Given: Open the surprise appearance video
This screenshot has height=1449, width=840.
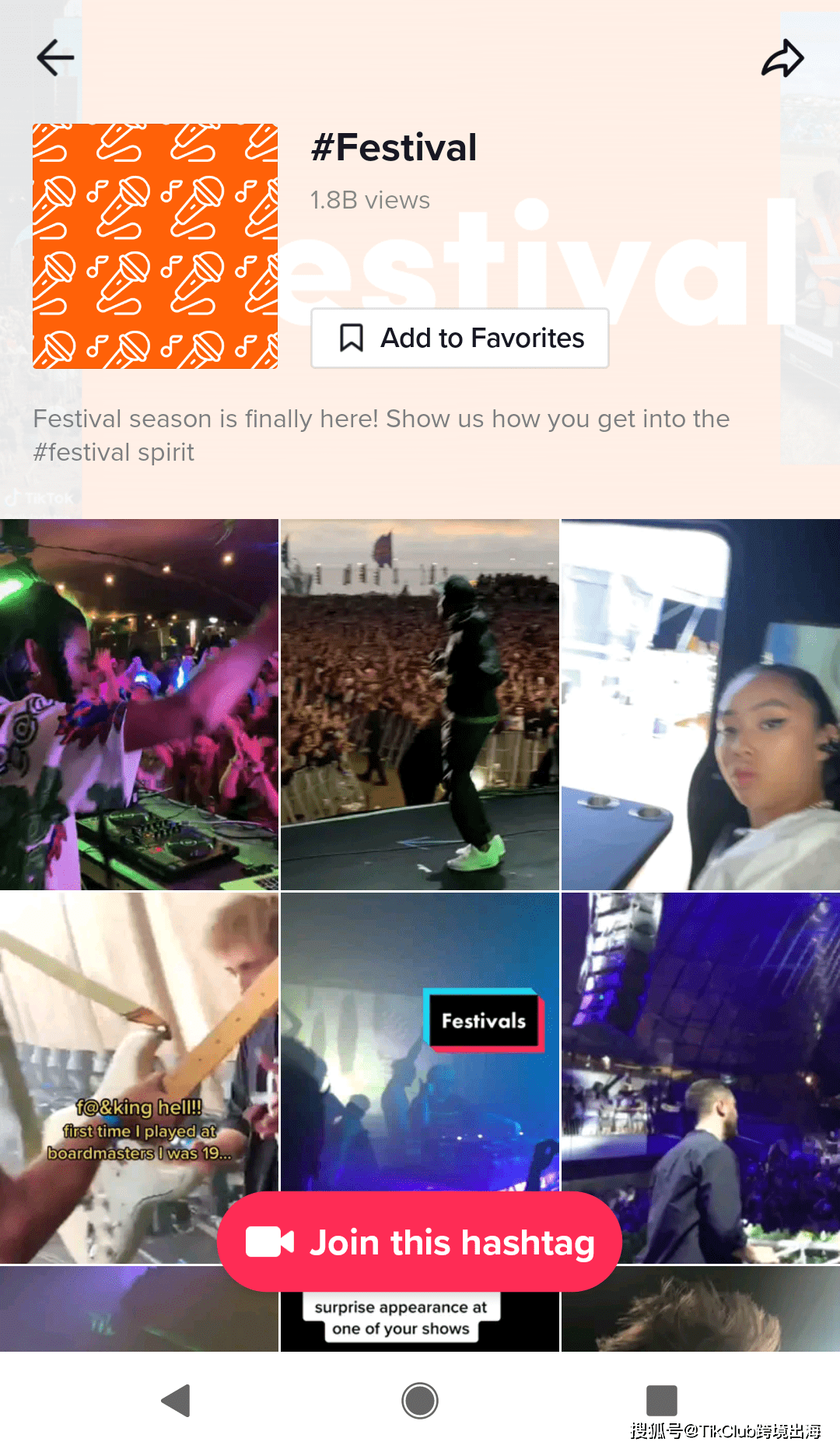Looking at the screenshot, I should coord(419,1323).
